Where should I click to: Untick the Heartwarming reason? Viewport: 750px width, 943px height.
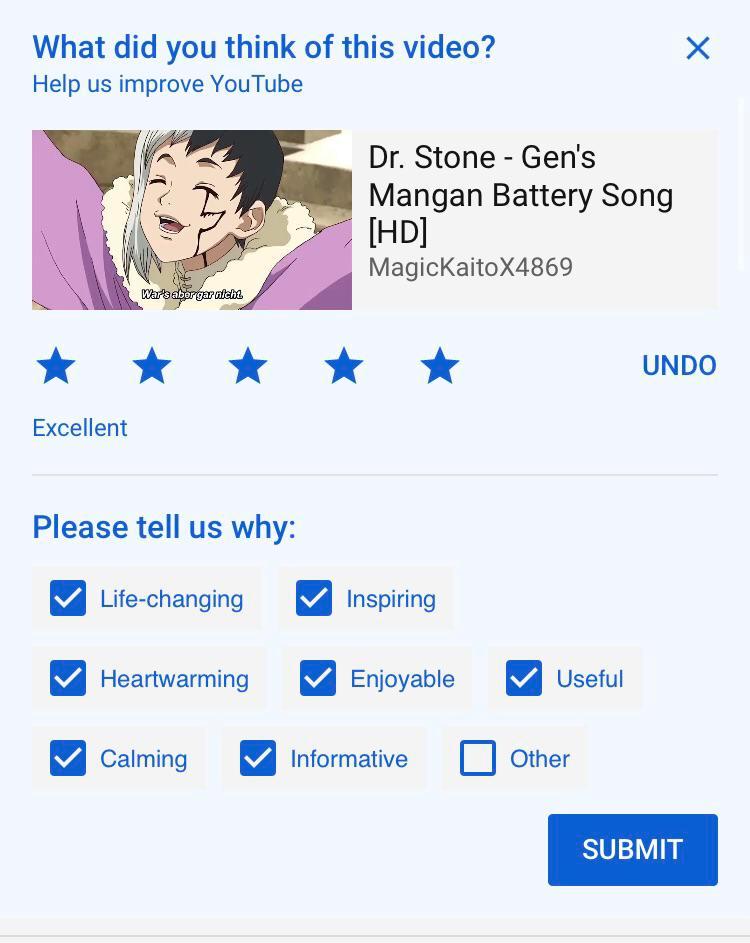click(68, 679)
